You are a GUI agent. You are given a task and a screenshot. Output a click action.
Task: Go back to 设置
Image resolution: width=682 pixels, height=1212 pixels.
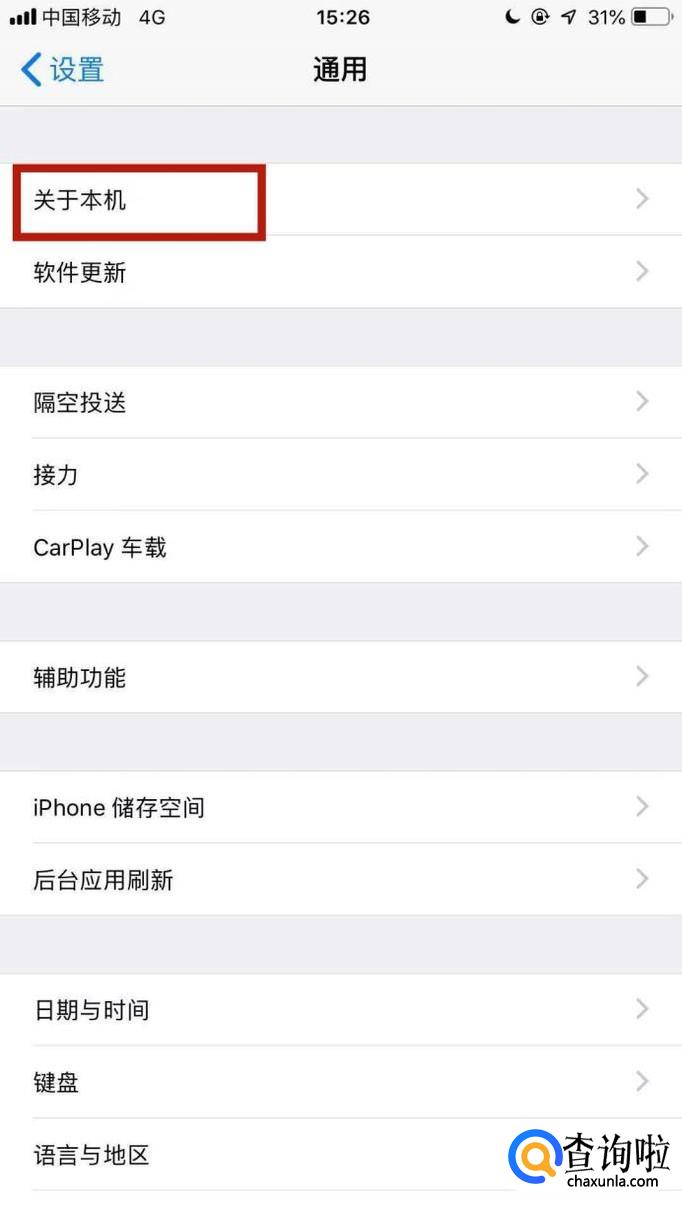62,70
